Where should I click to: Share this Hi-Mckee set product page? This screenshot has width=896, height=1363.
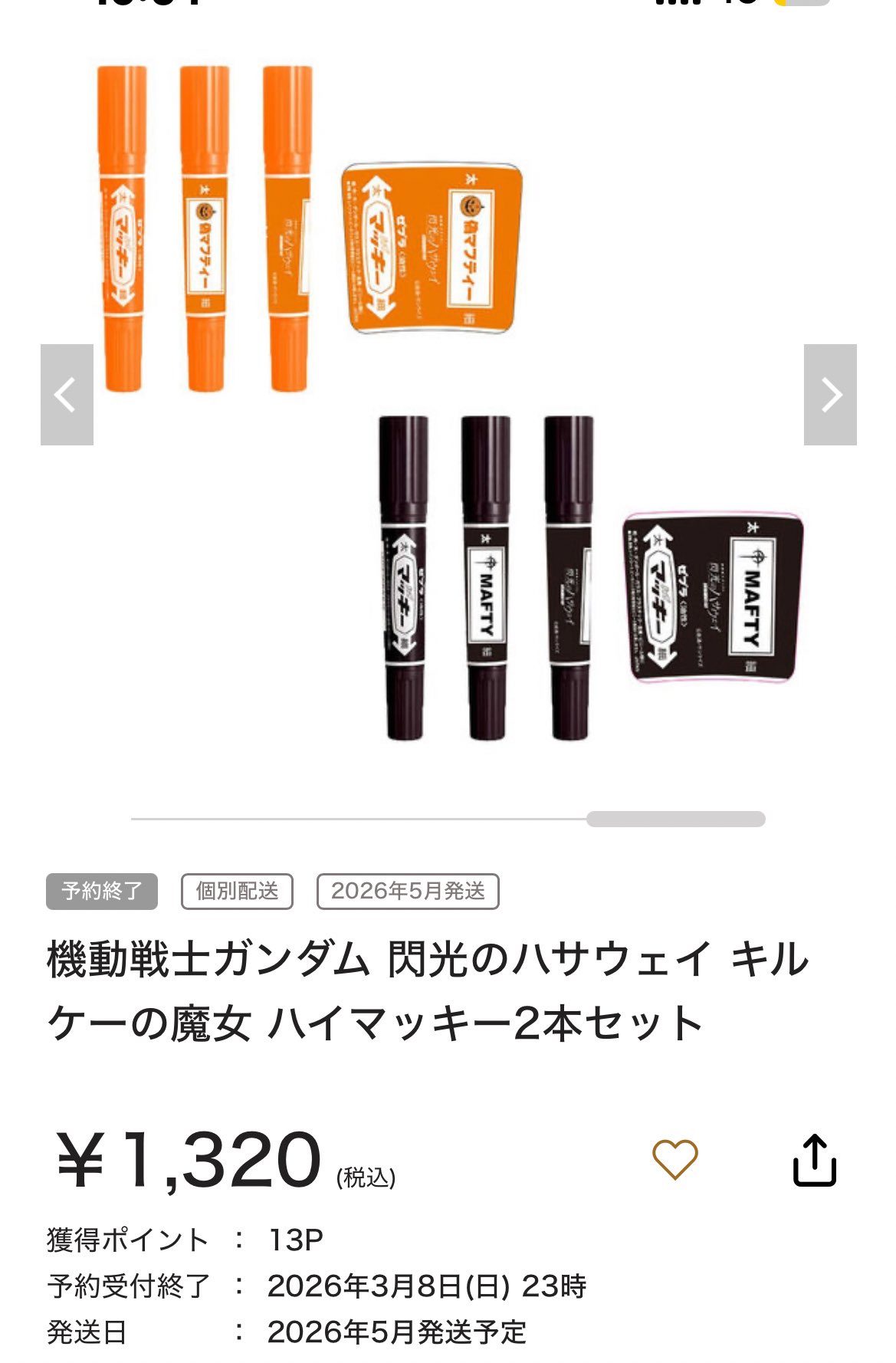[x=814, y=1160]
